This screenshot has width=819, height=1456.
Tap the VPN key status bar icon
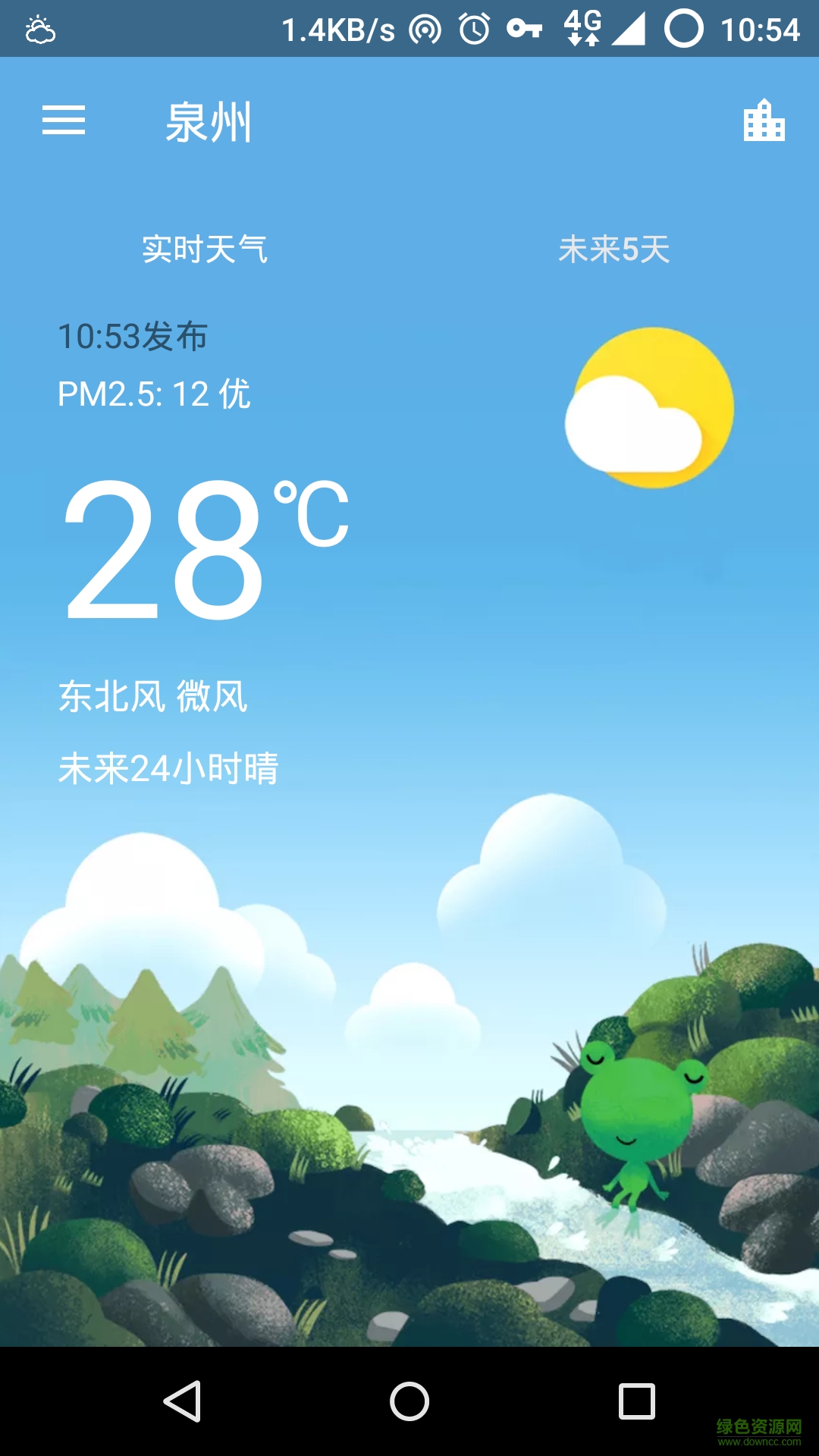pos(525,28)
